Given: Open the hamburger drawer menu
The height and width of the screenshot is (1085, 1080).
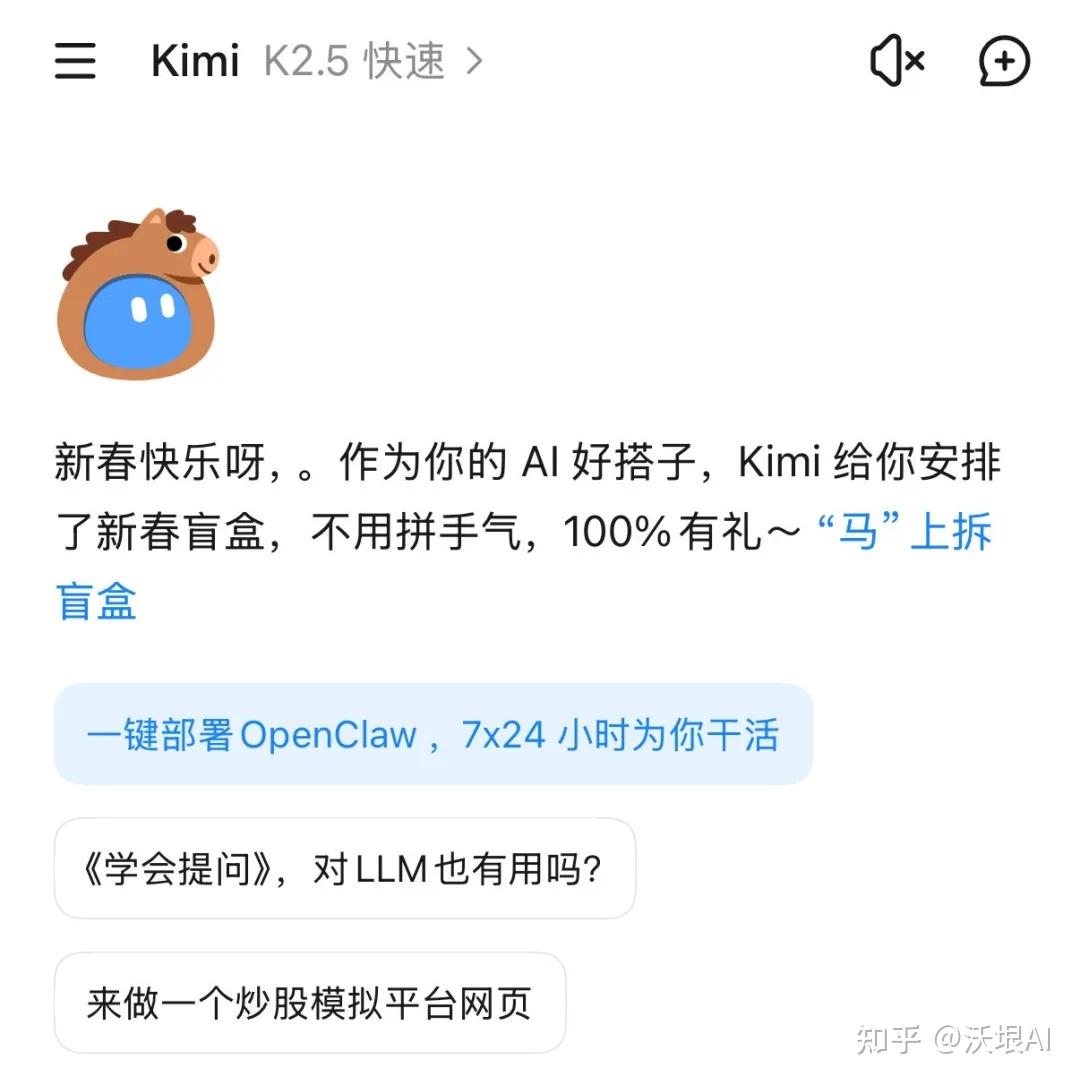Looking at the screenshot, I should point(75,61).
